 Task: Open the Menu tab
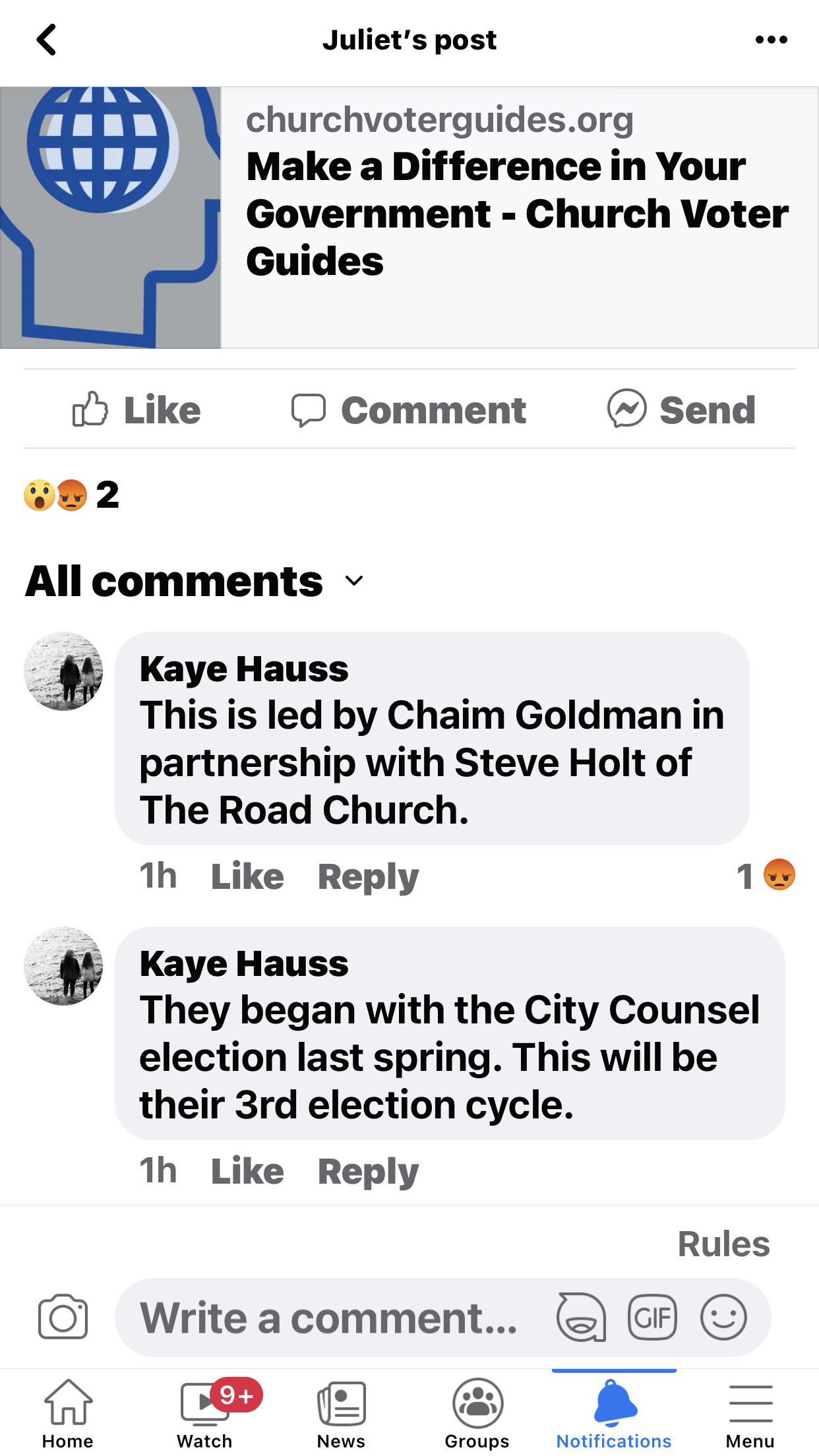[750, 1413]
